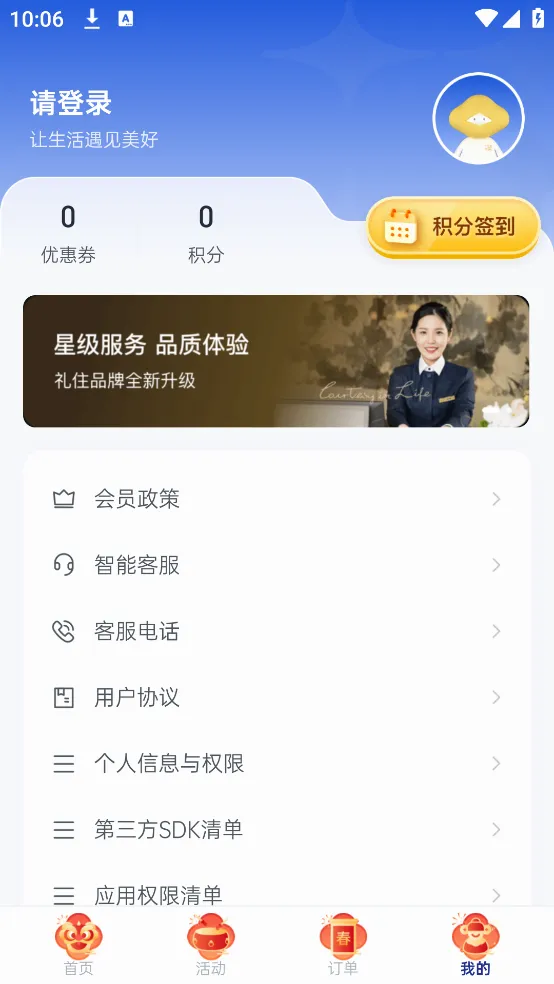The height and width of the screenshot is (984, 554).
Task: View 优惠券 coupons count
Action: pyautogui.click(x=68, y=233)
